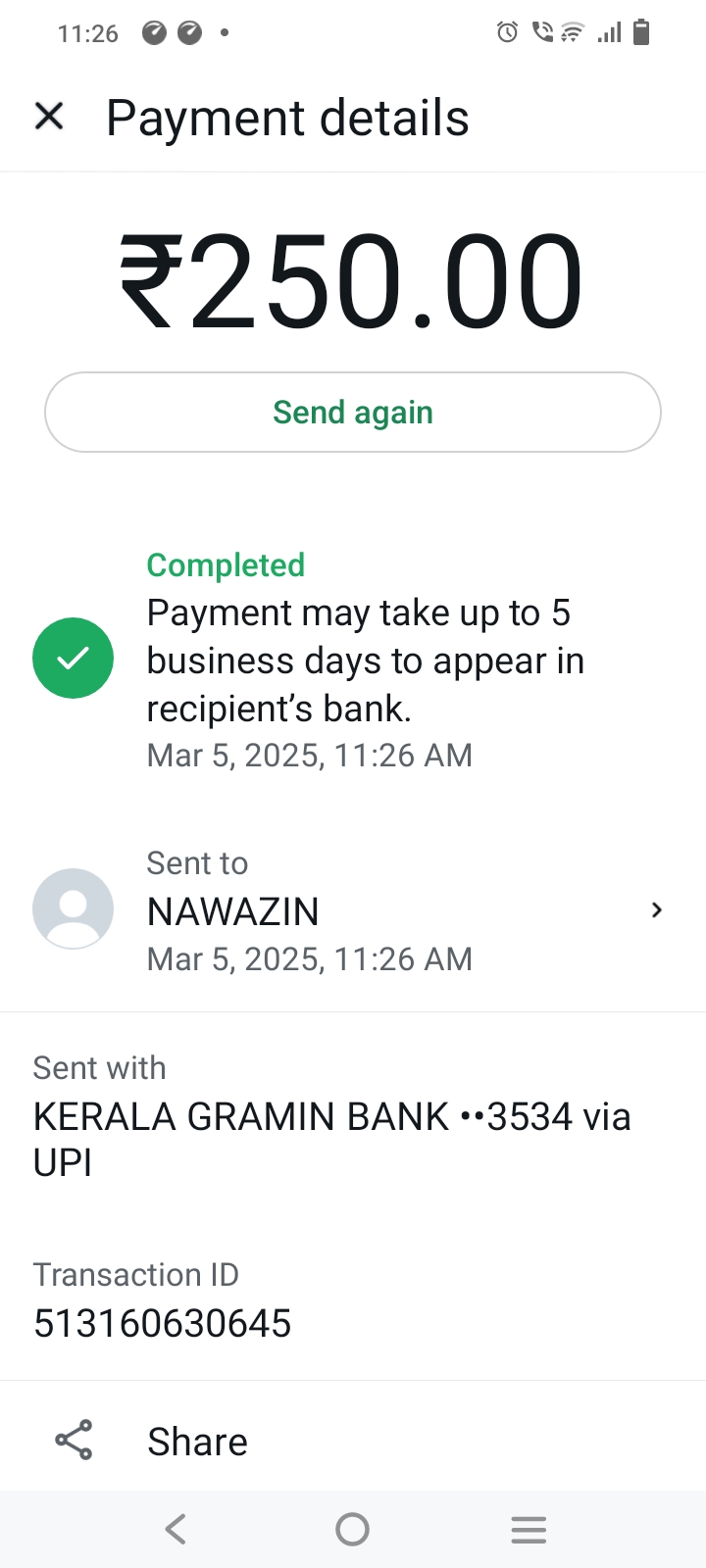Go to the home screen
The height and width of the screenshot is (1568, 706).
click(352, 1529)
